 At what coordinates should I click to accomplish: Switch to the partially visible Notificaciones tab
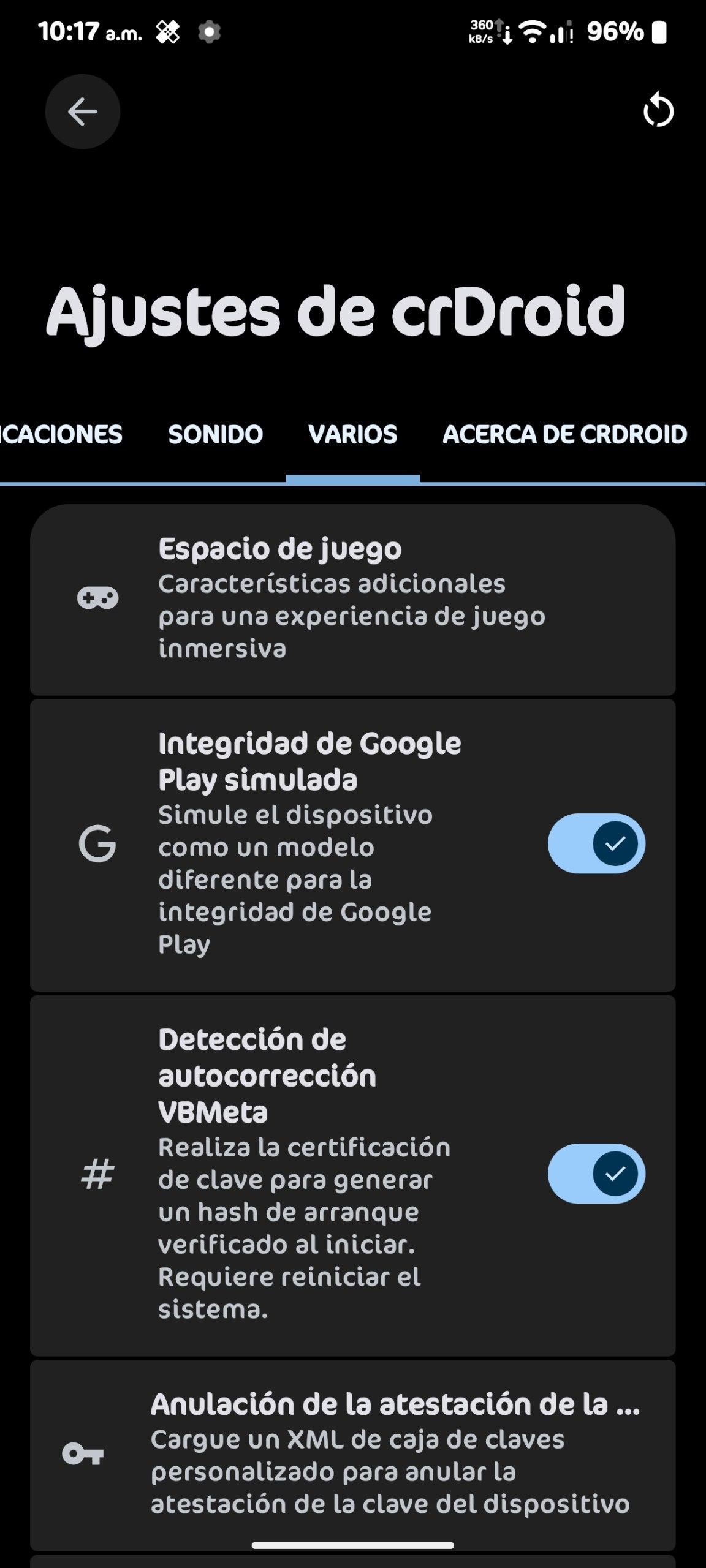coord(60,434)
